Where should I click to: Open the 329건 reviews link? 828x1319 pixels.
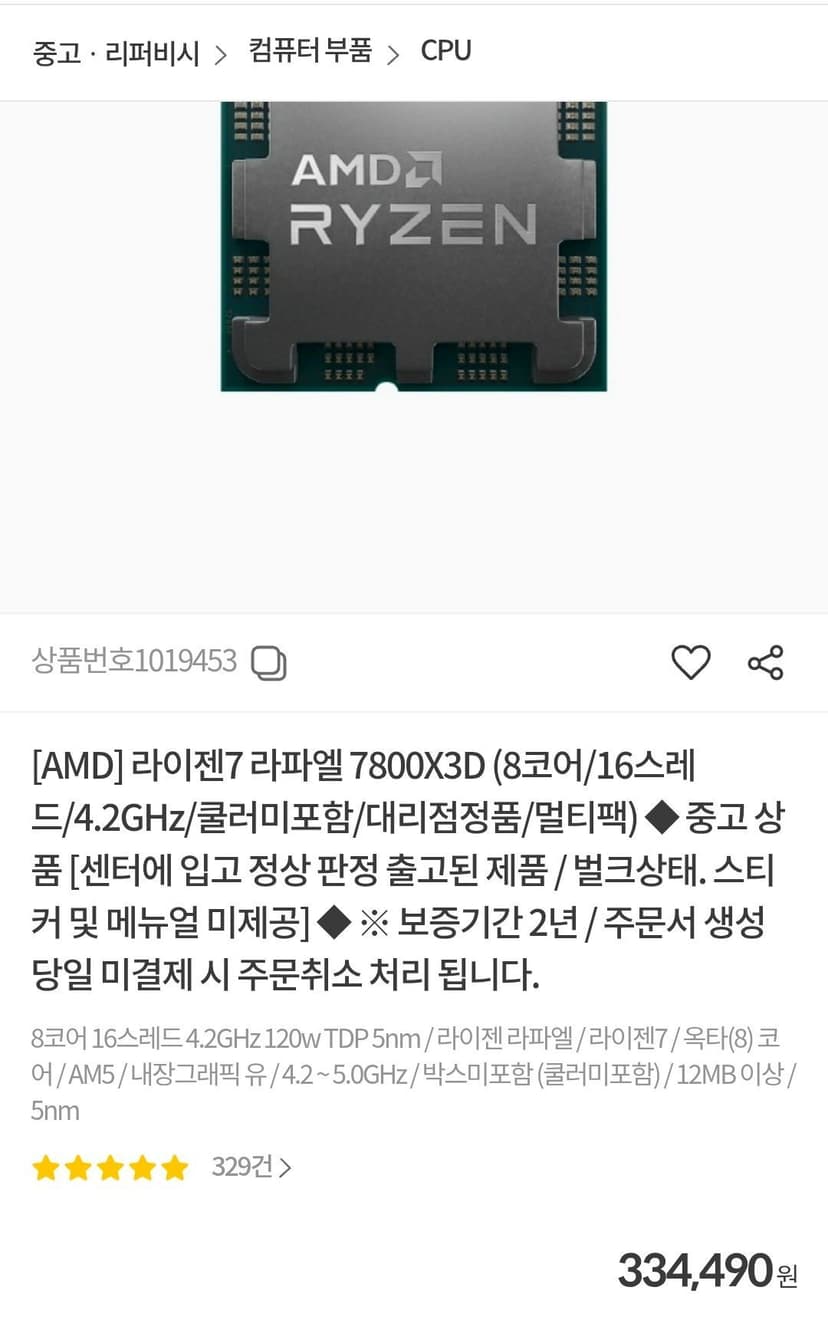click(x=252, y=1167)
